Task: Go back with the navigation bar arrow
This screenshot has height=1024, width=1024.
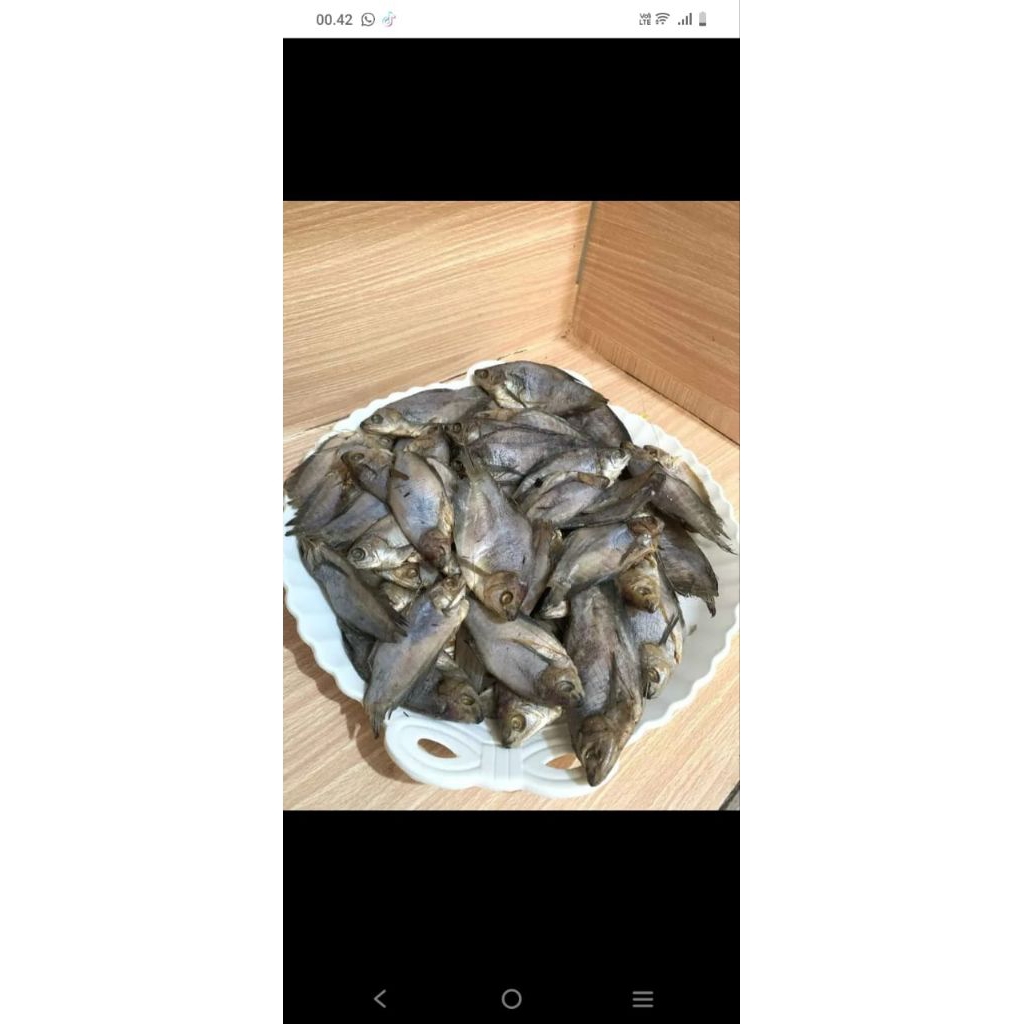Action: pyautogui.click(x=380, y=998)
